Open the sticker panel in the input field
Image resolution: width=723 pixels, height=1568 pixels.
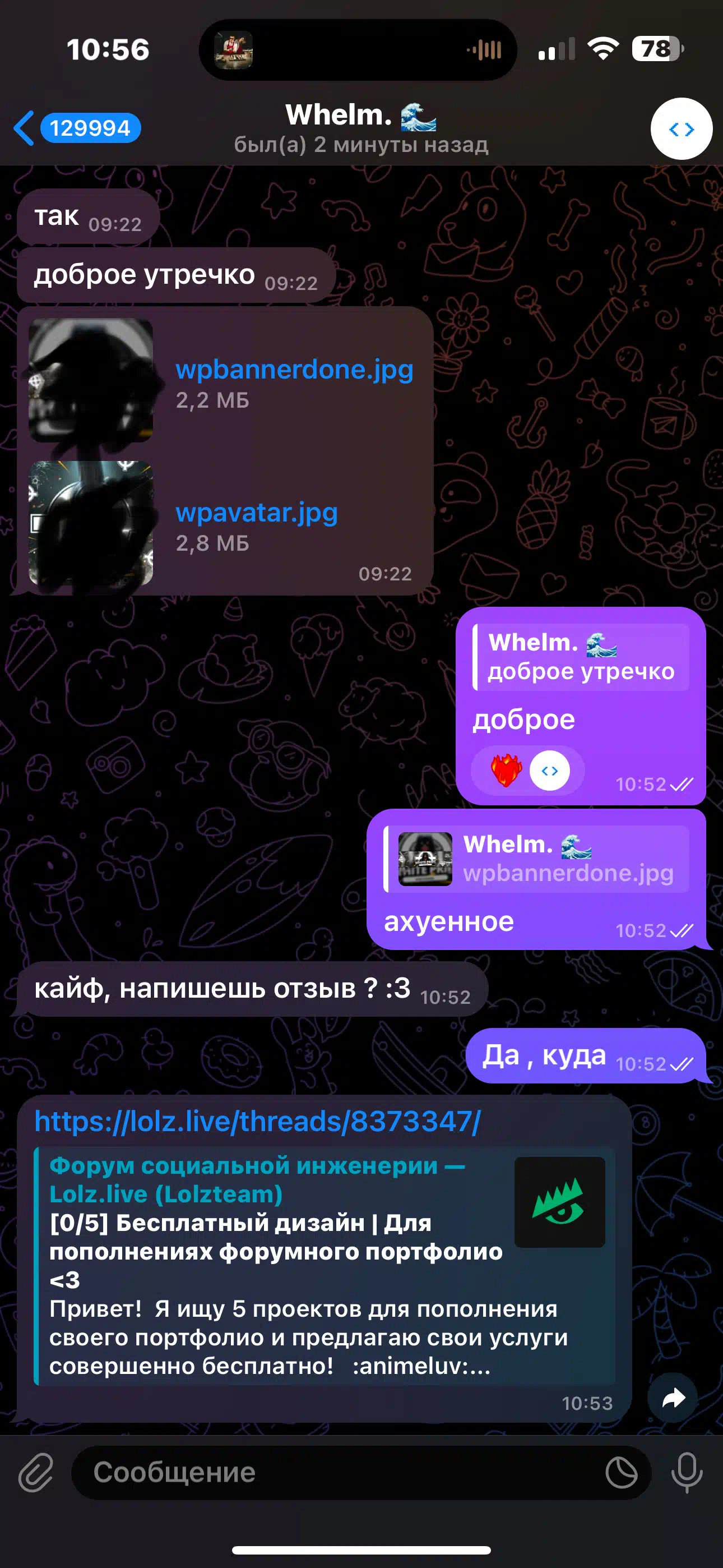622,1473
